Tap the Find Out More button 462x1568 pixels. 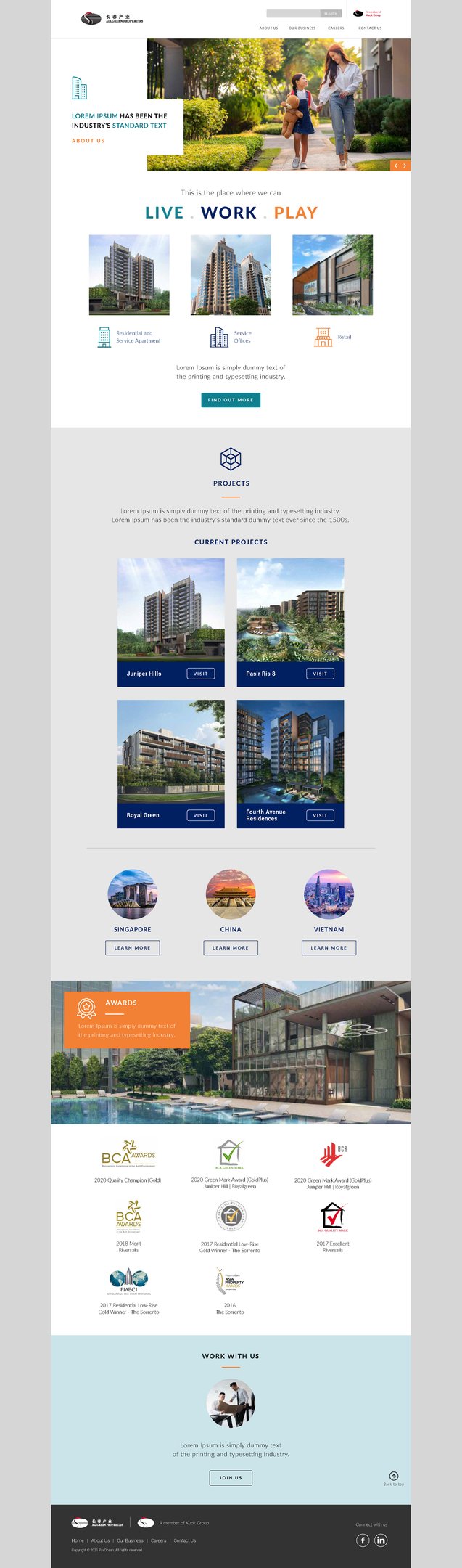point(231,400)
